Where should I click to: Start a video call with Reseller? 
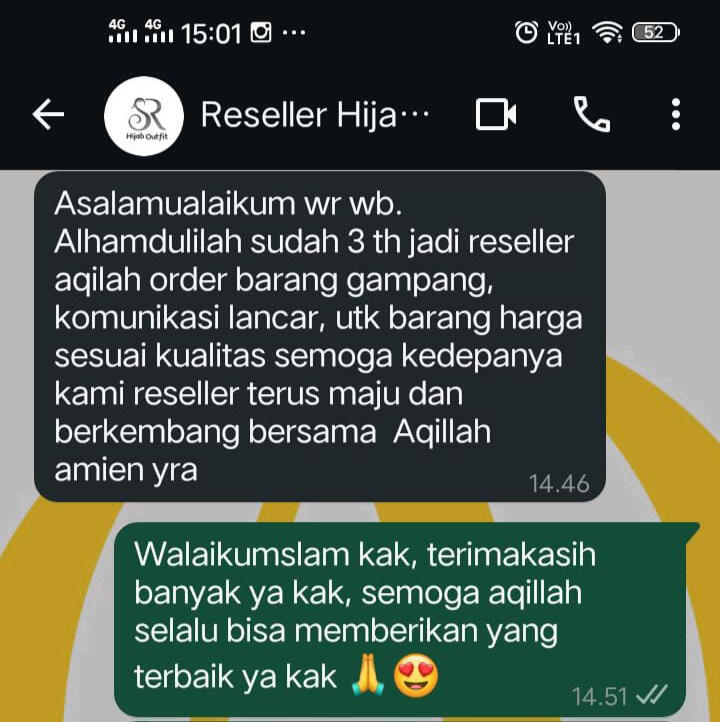[496, 116]
